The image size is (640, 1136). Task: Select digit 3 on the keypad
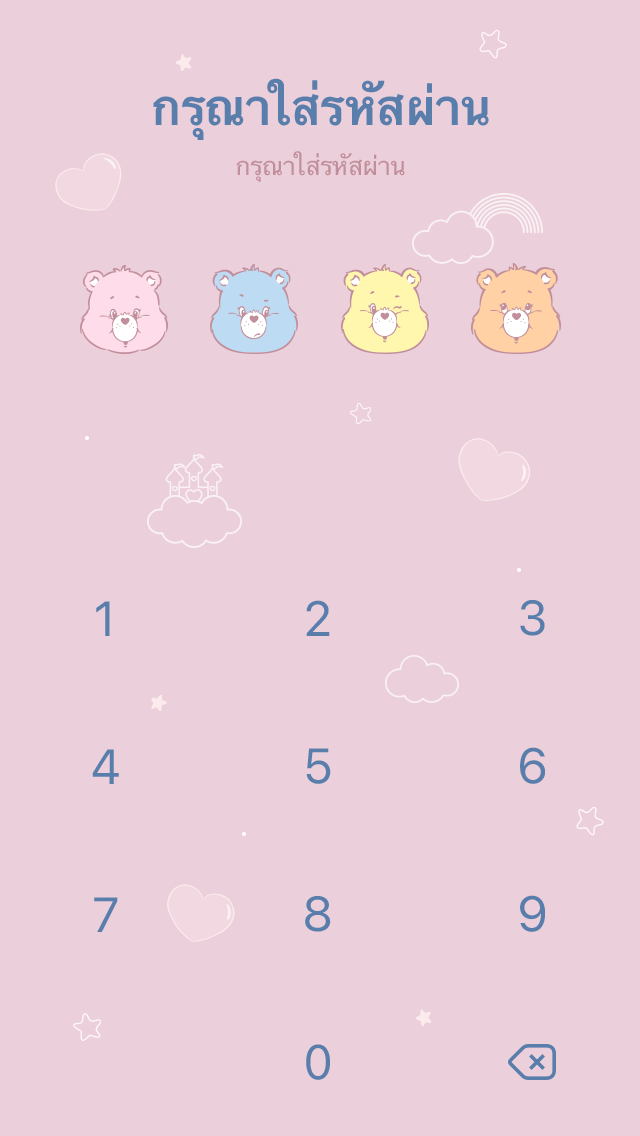(x=532, y=620)
